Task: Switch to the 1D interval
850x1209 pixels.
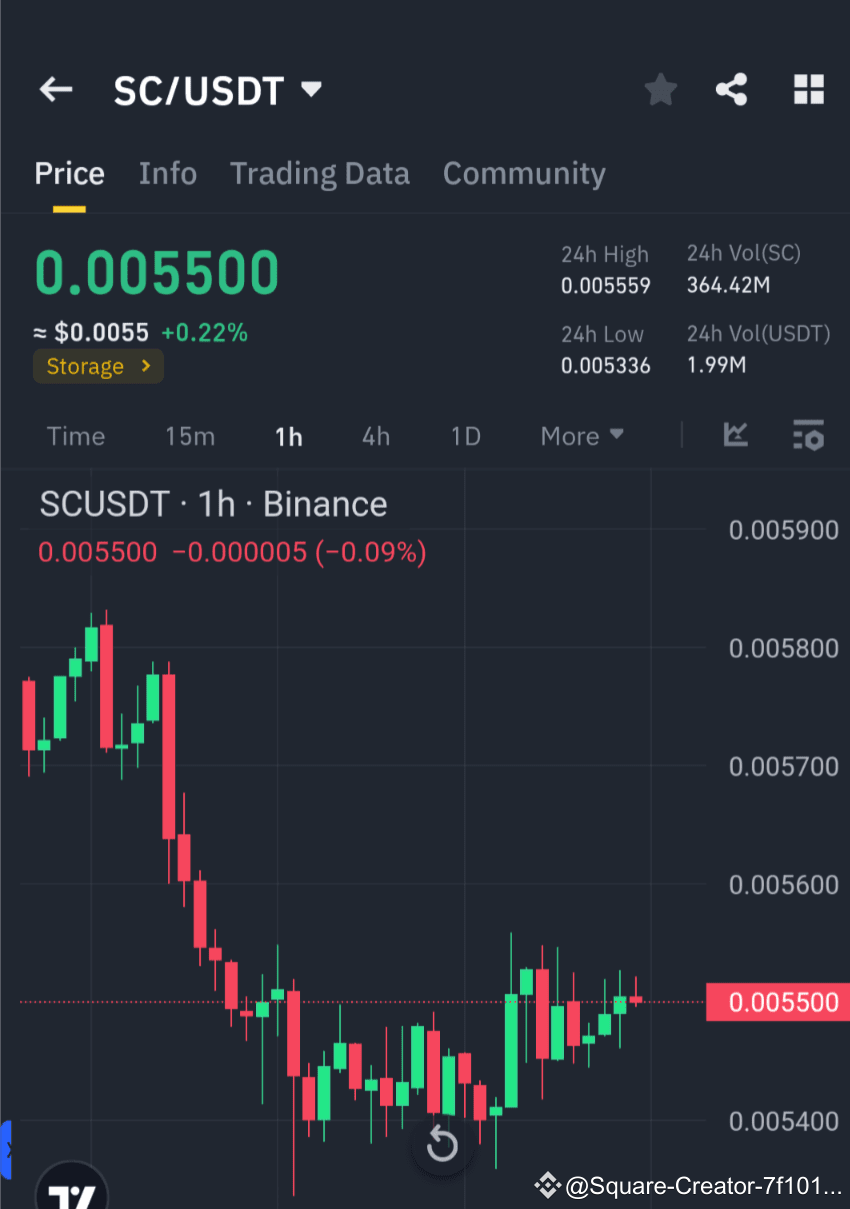Action: click(465, 435)
